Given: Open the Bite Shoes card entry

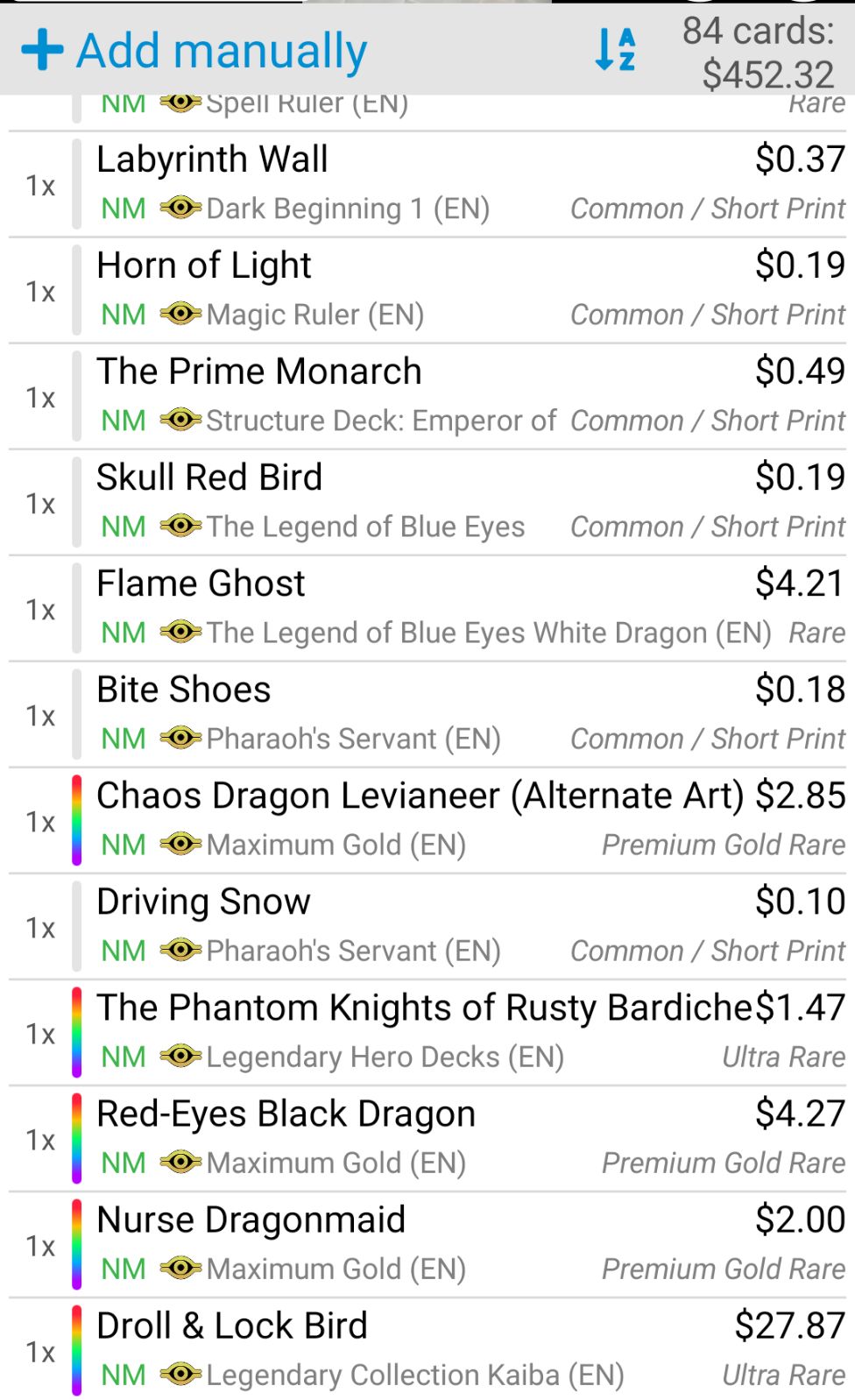Looking at the screenshot, I should [427, 714].
